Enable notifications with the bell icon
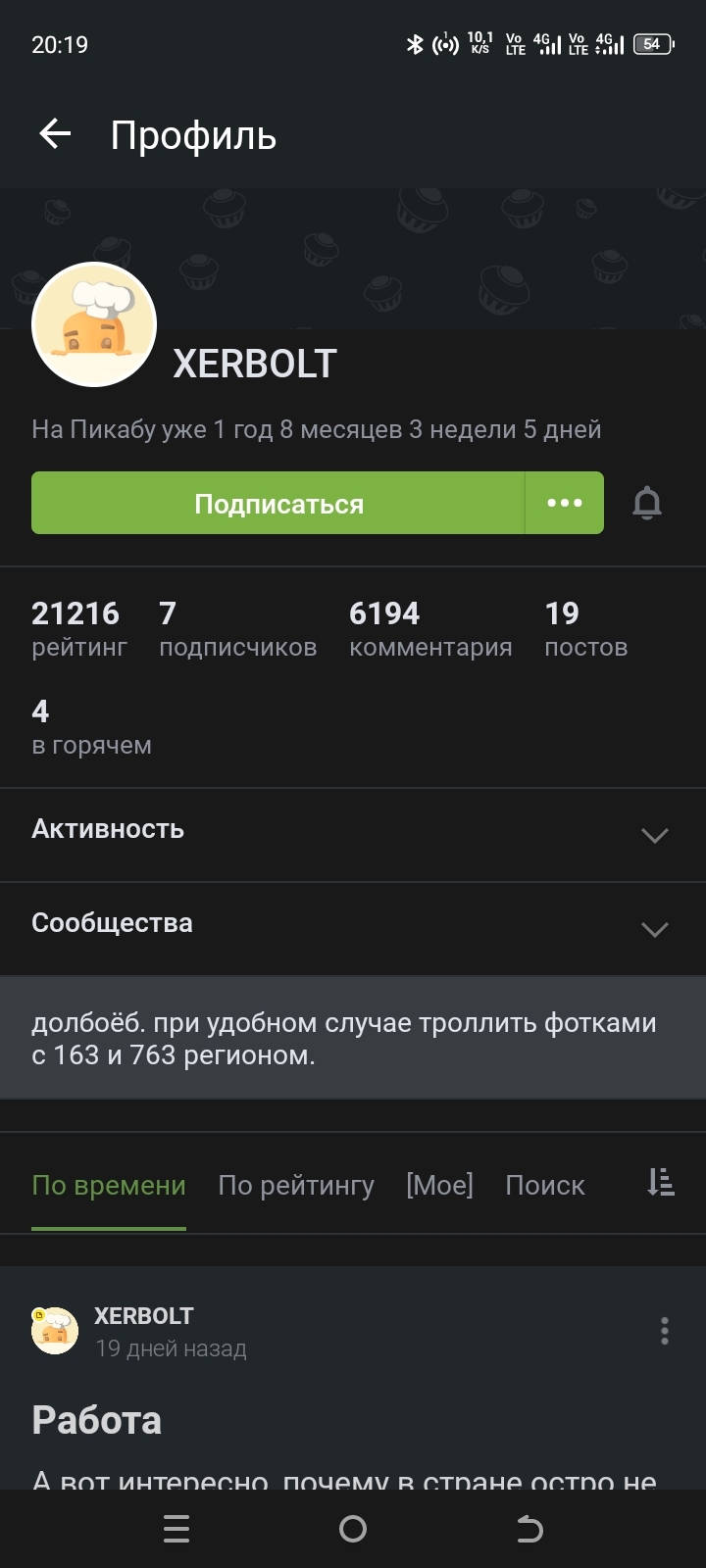The image size is (706, 1568). [x=647, y=504]
